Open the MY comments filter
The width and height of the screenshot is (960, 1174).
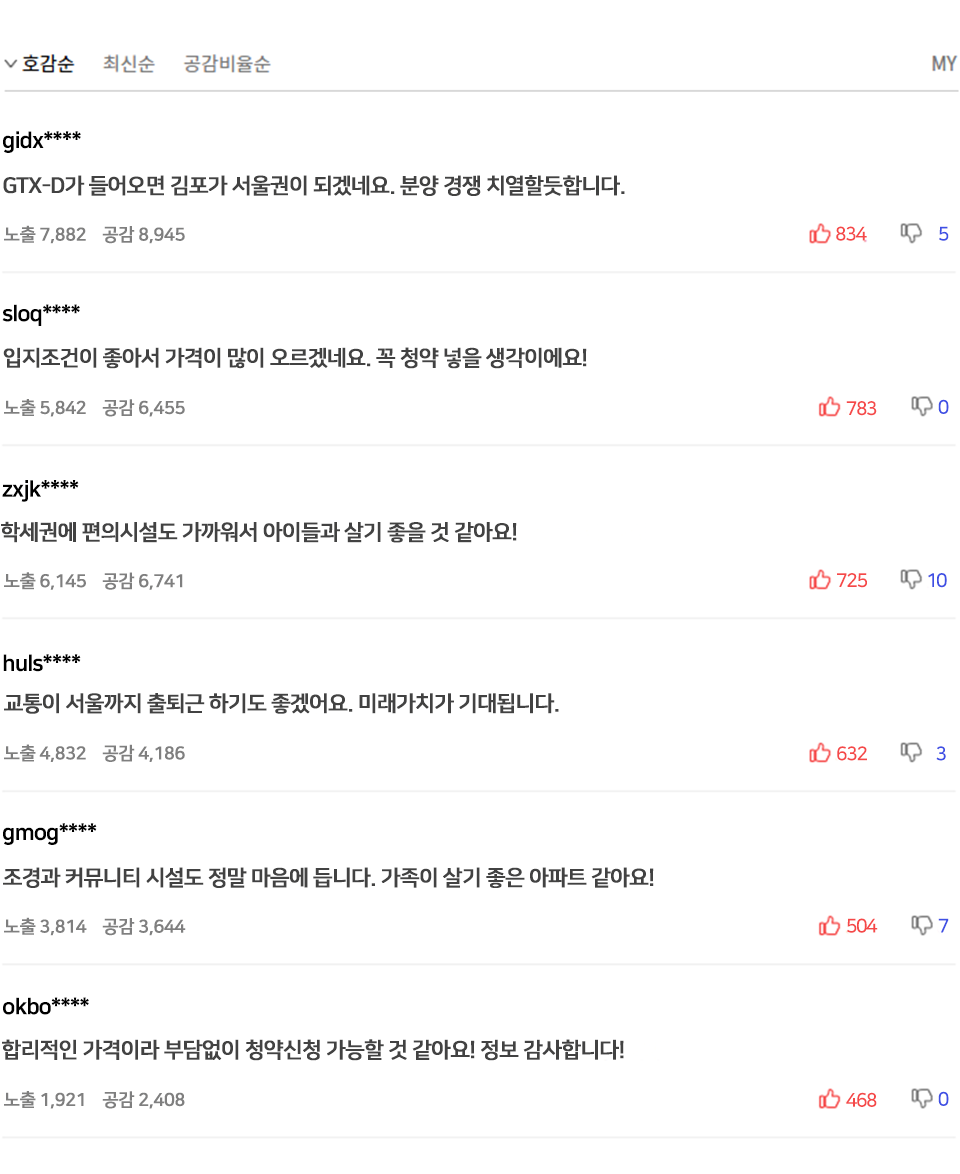pos(943,64)
